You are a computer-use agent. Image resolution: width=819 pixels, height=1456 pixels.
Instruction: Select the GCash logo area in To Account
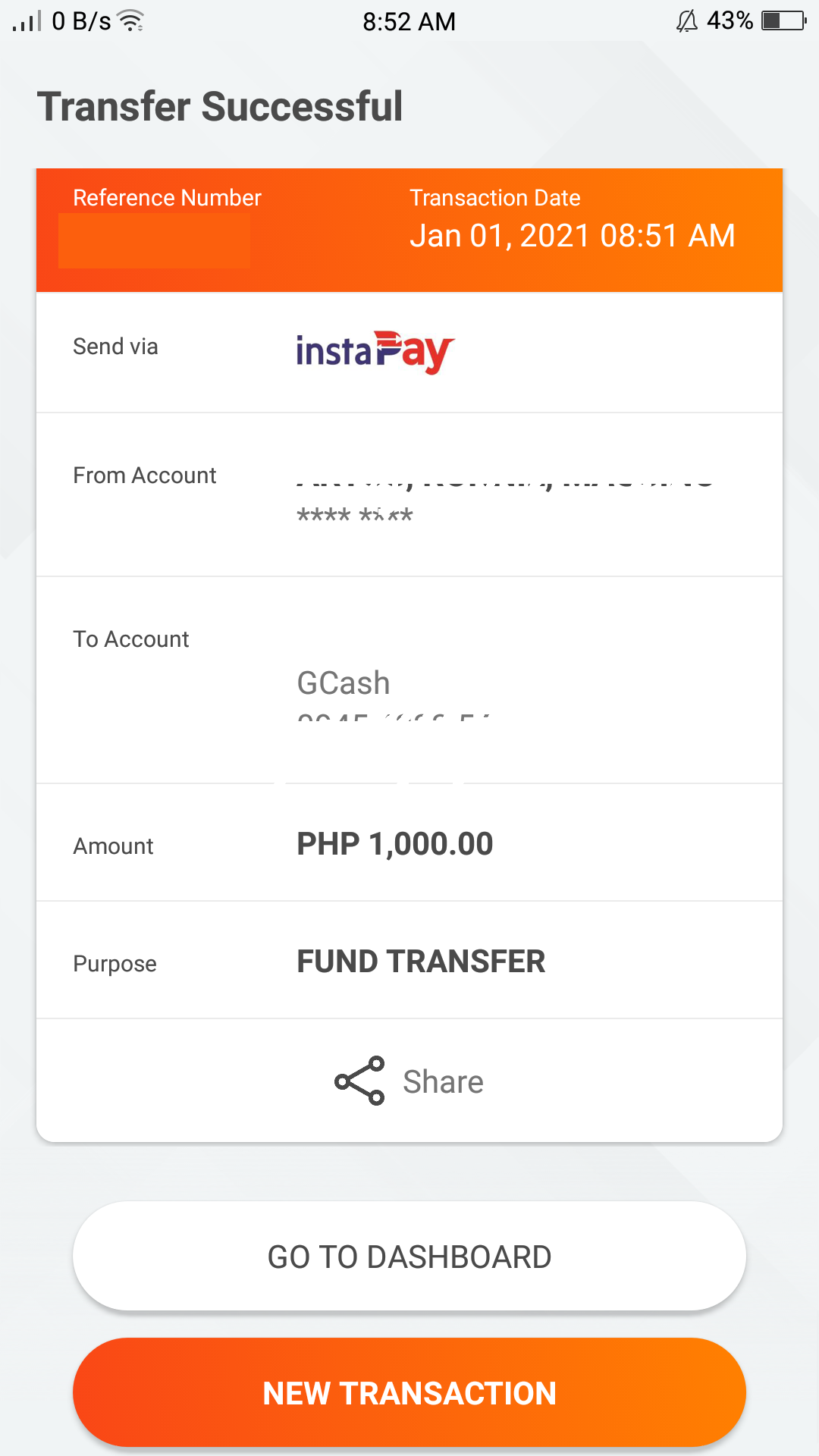click(x=343, y=682)
